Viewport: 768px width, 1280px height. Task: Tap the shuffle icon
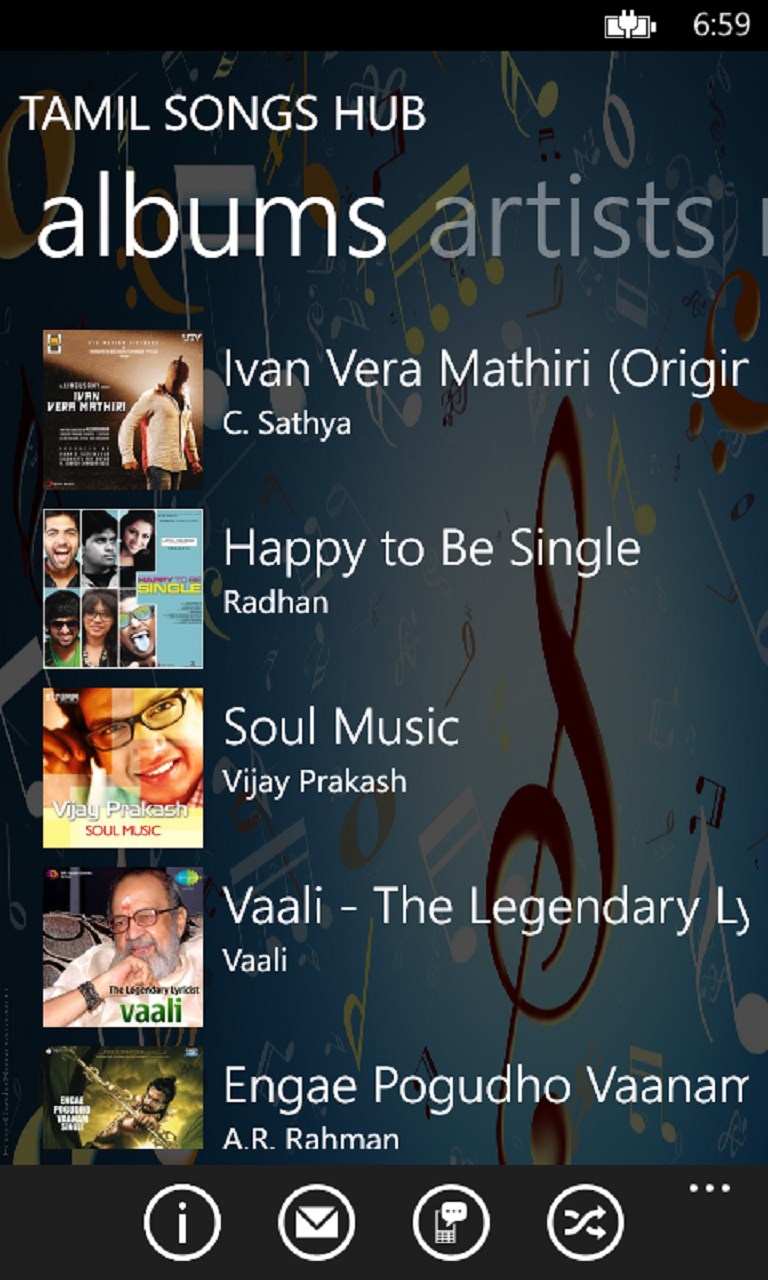coord(585,1222)
